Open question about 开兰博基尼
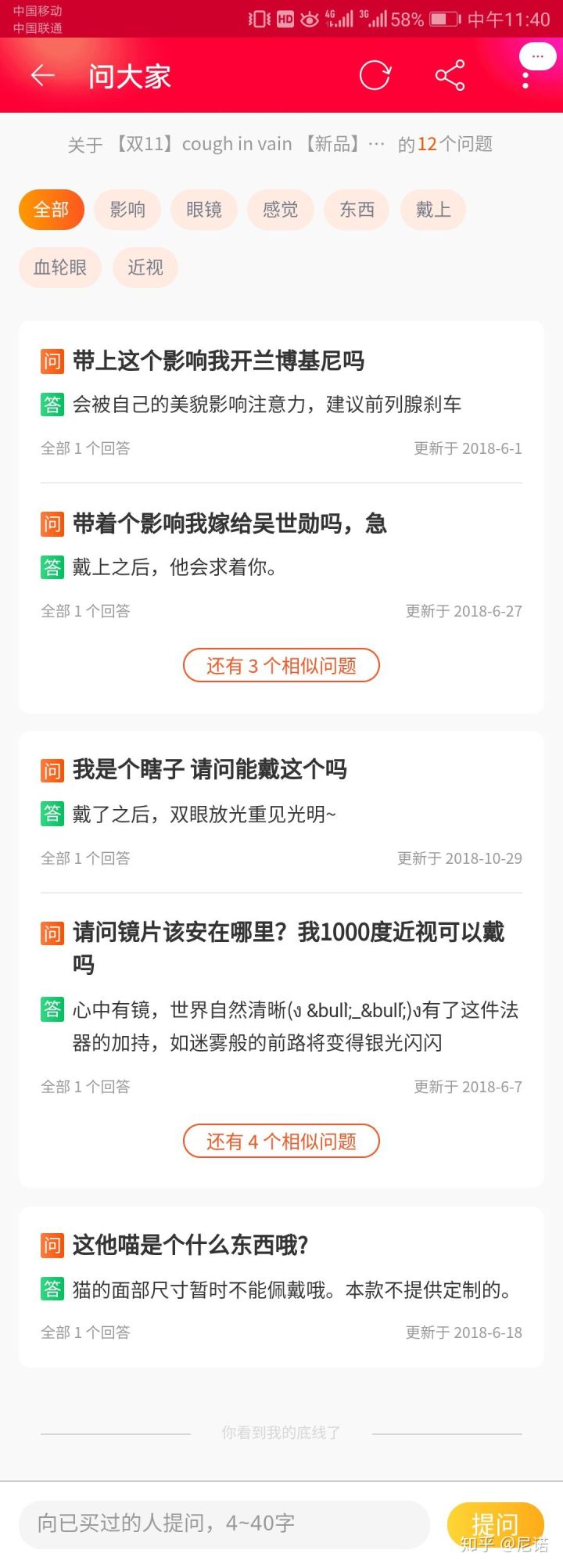563x1568 pixels. (219, 361)
